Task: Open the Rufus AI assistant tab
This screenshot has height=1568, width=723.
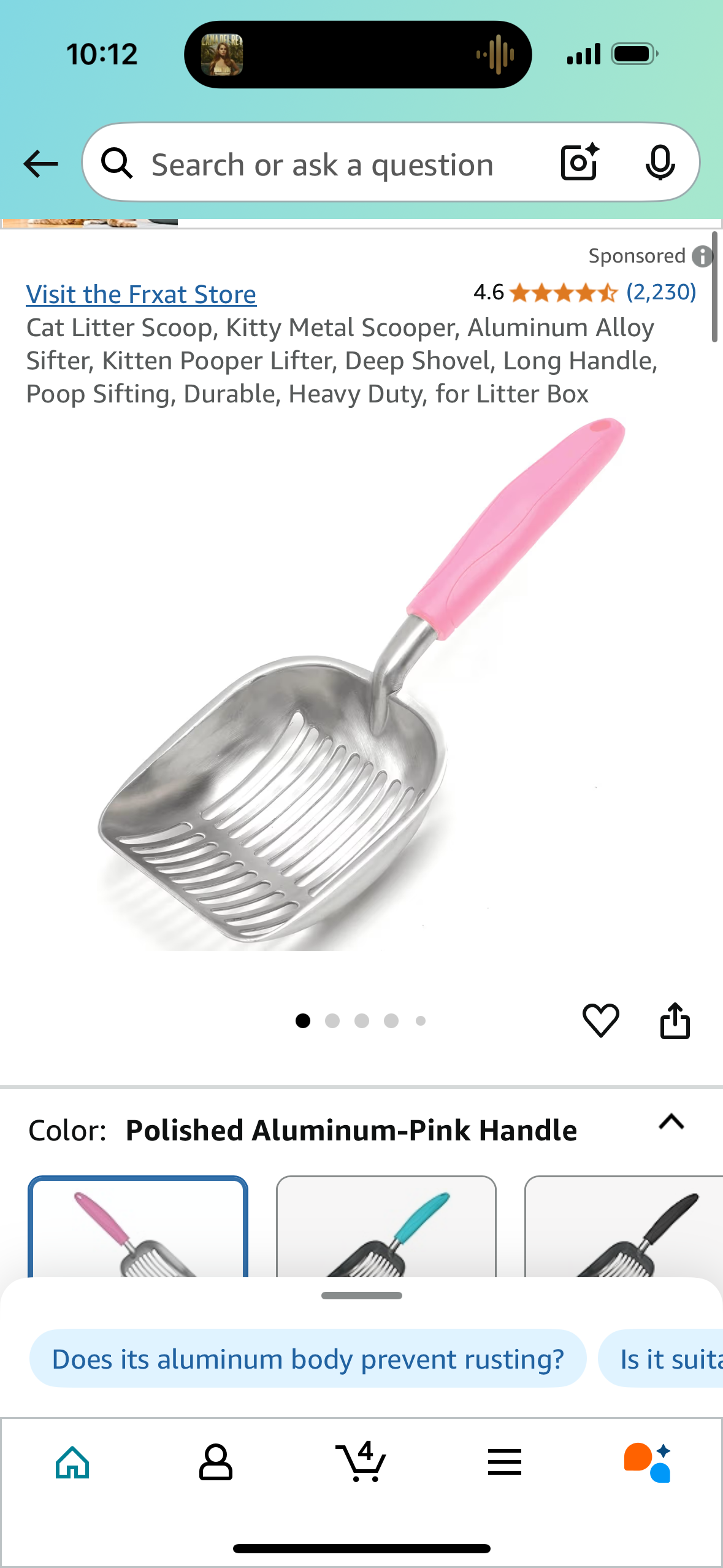Action: coord(648,1462)
